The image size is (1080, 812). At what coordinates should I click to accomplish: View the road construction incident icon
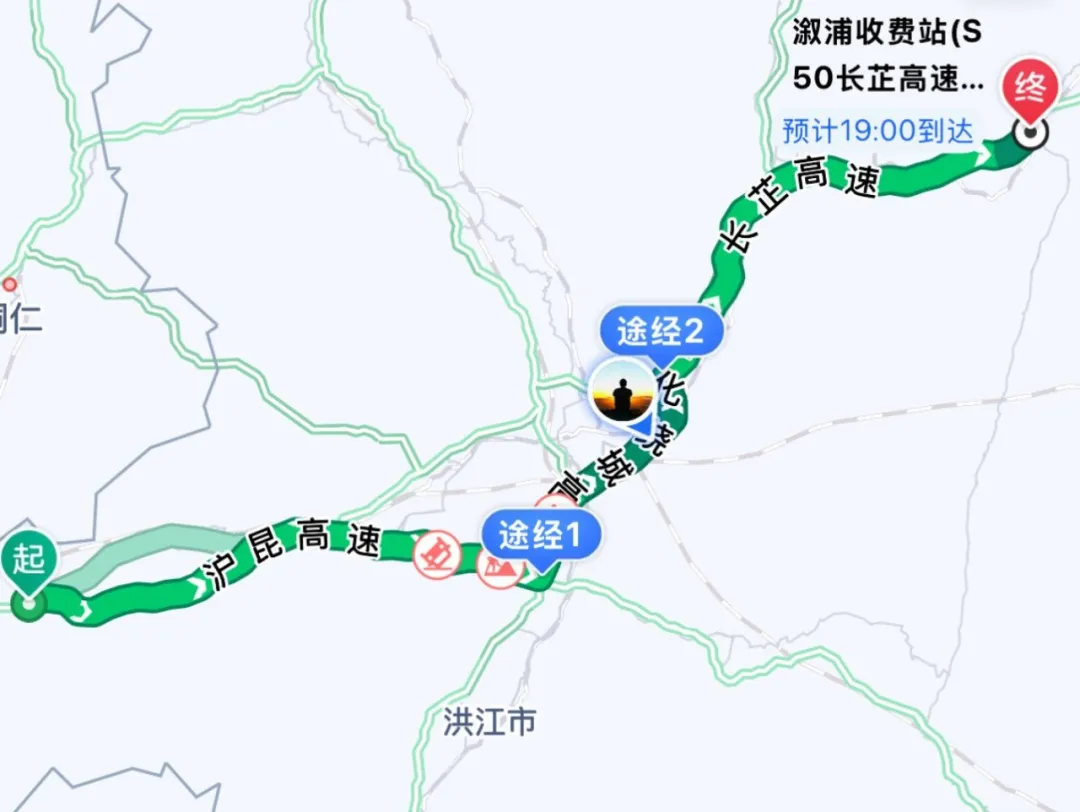point(496,569)
